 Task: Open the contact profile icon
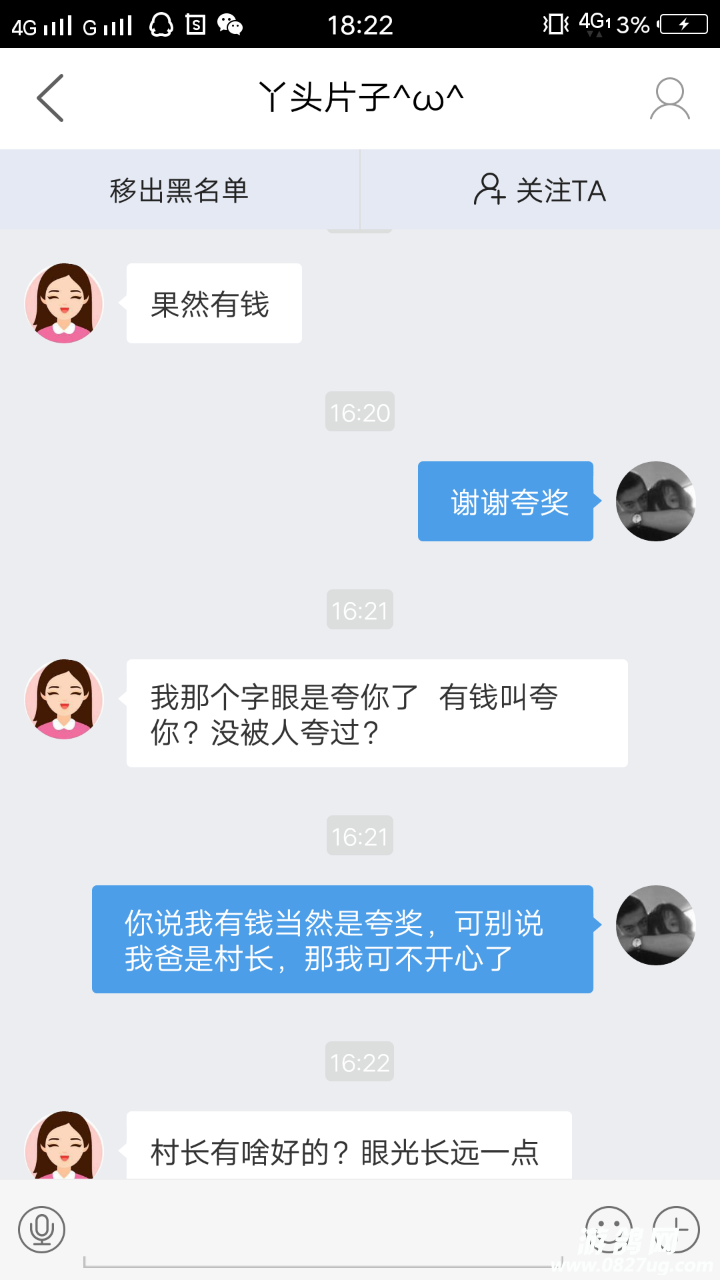click(x=669, y=98)
